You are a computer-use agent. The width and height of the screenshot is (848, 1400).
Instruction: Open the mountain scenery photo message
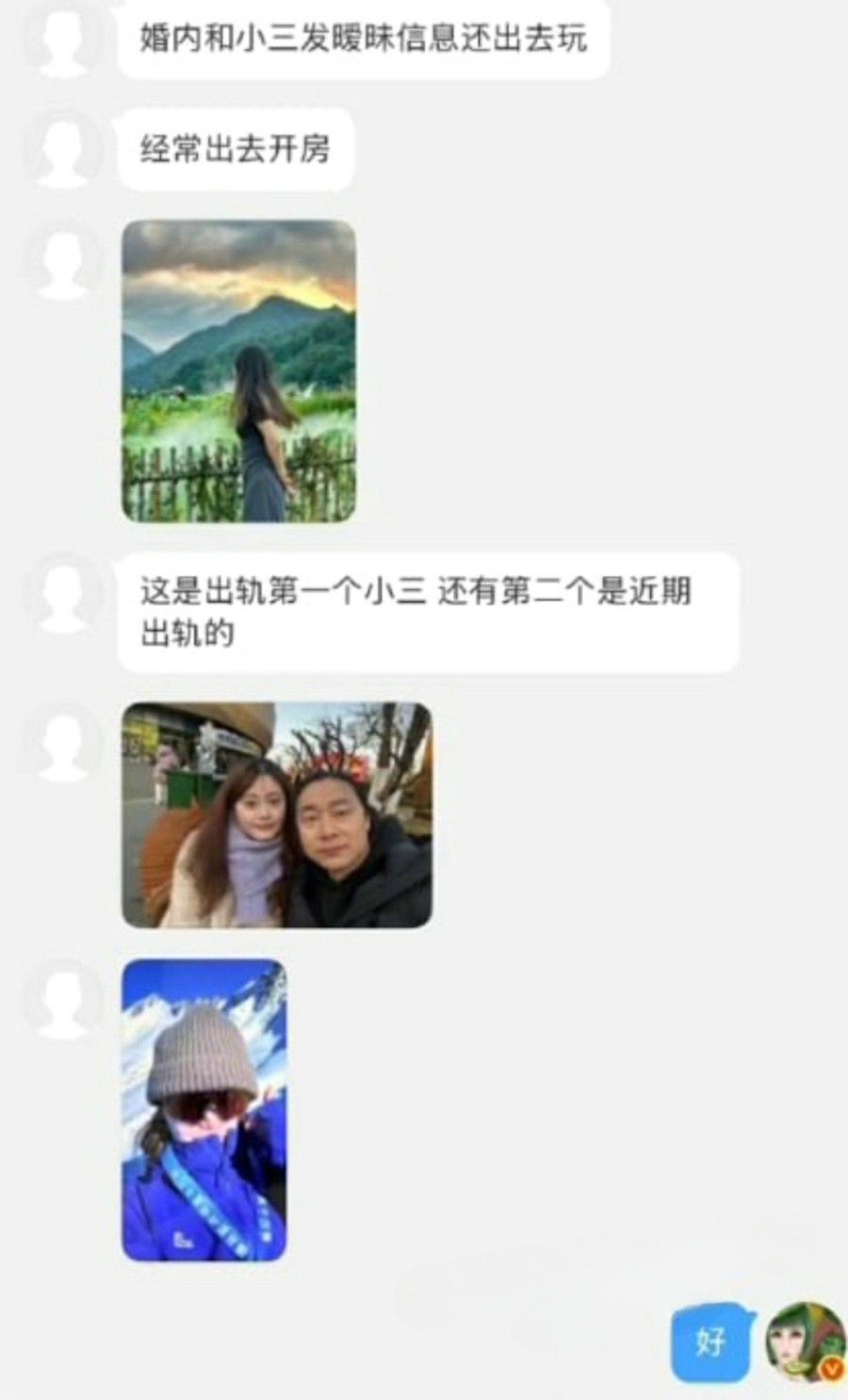click(238, 371)
